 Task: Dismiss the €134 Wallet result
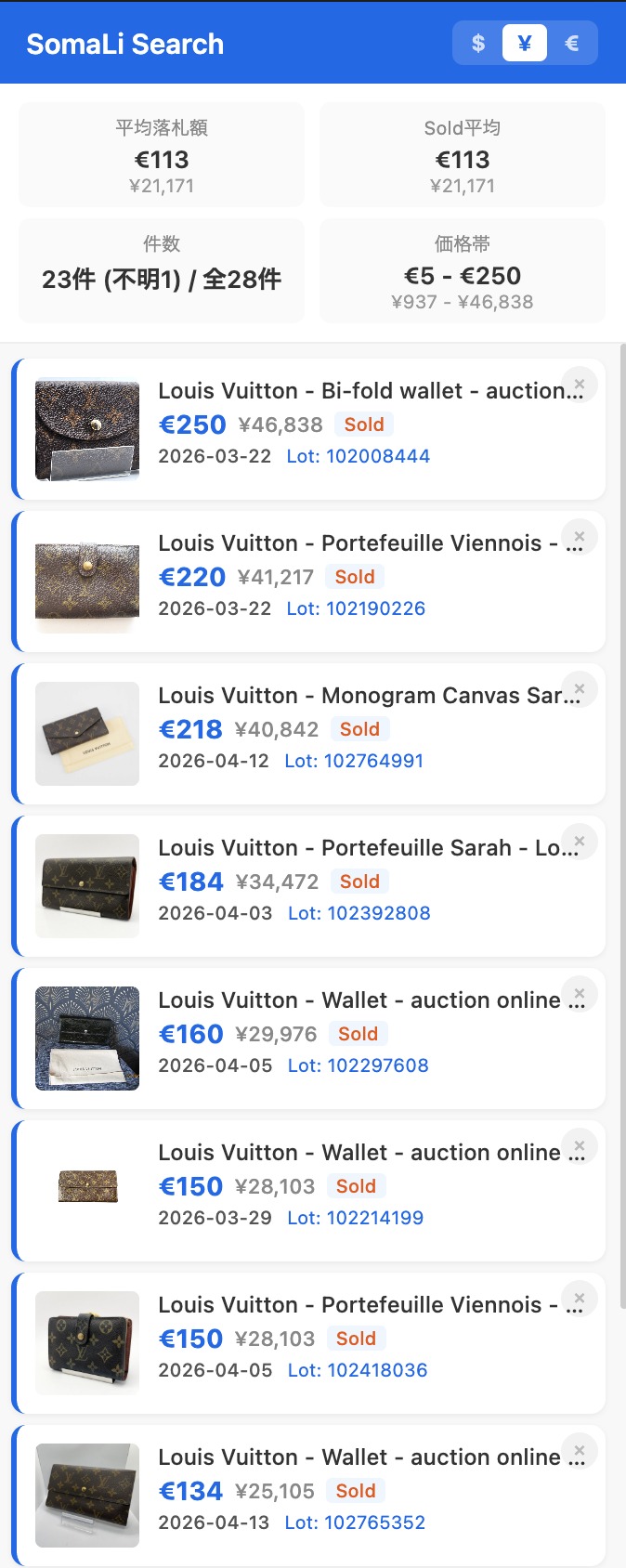[580, 1451]
